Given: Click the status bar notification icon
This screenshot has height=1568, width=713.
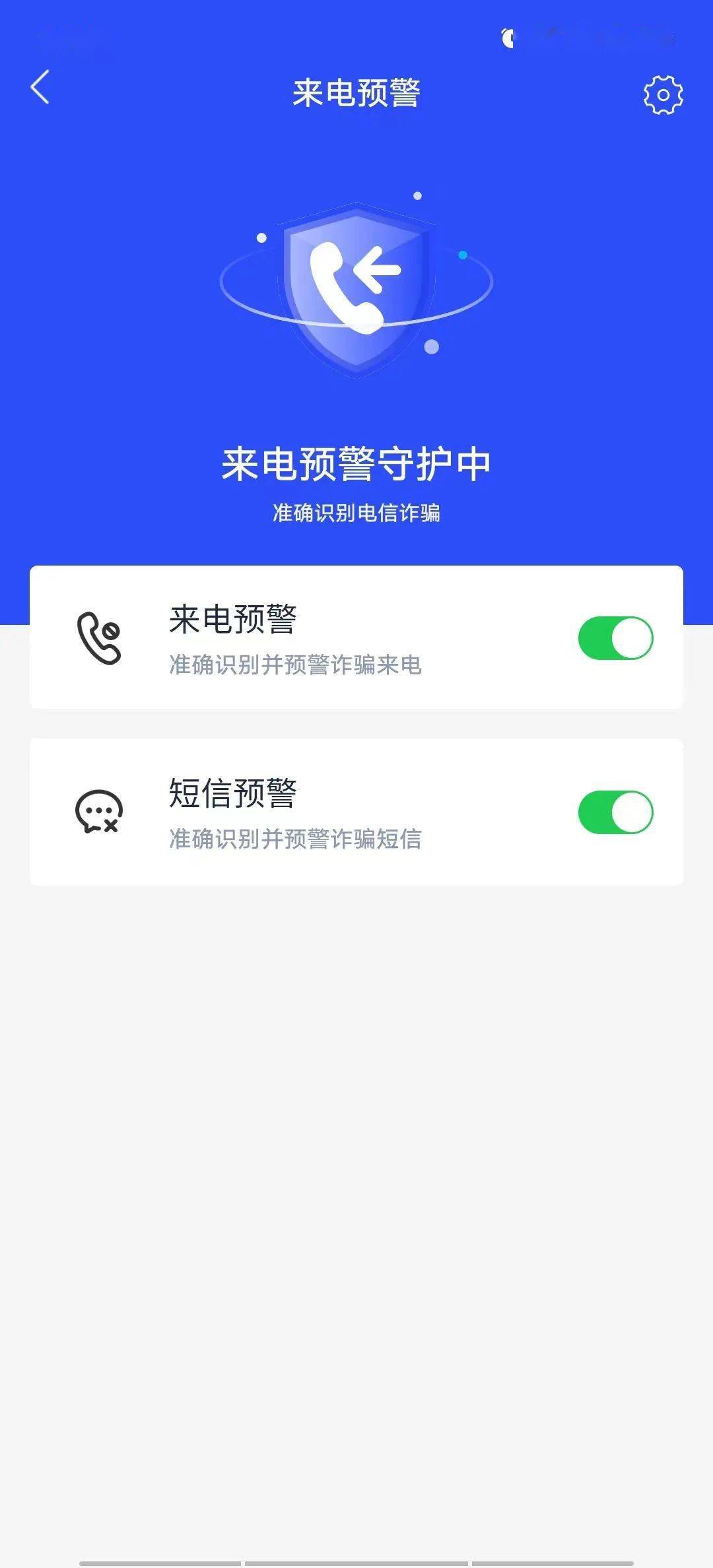Looking at the screenshot, I should point(508,38).
